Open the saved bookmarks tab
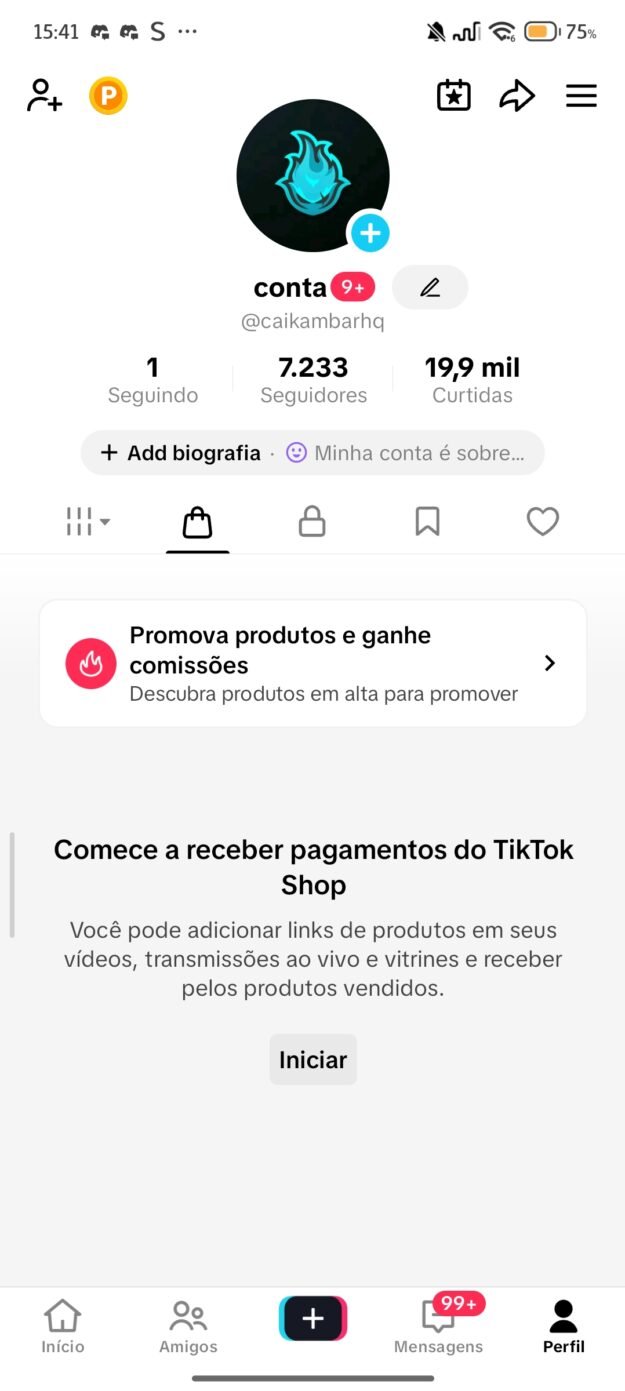The width and height of the screenshot is (625, 1391). 427,521
